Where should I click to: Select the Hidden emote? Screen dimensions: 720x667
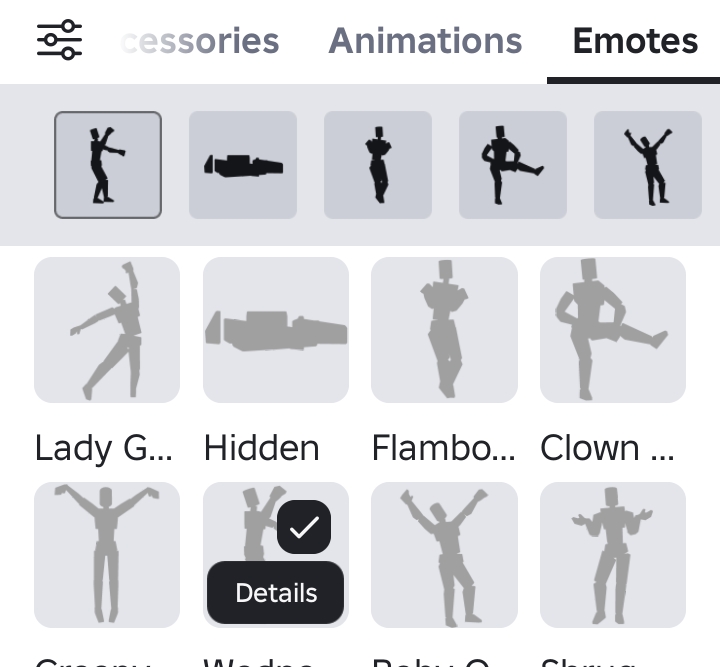276,330
